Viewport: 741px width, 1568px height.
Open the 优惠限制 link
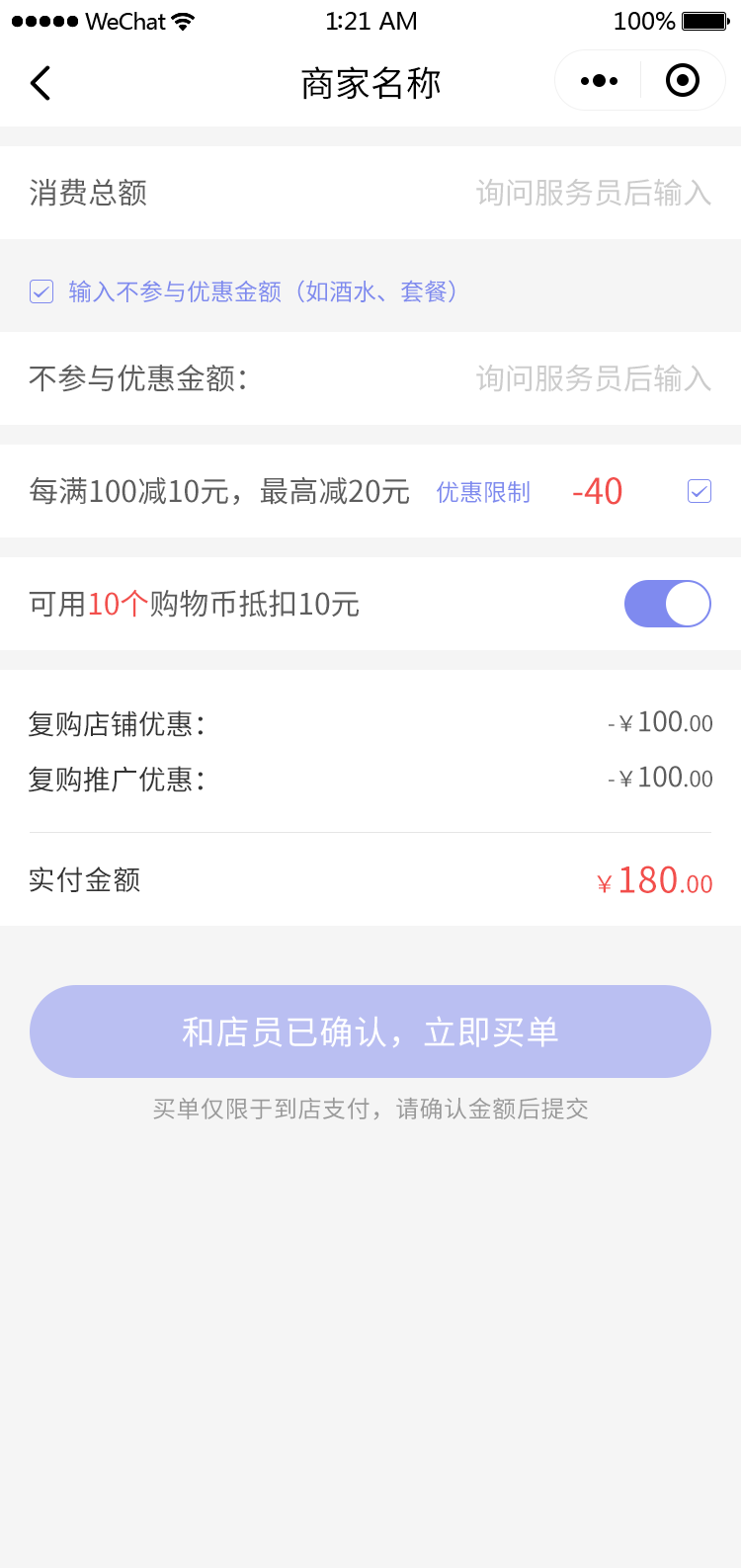click(x=483, y=492)
